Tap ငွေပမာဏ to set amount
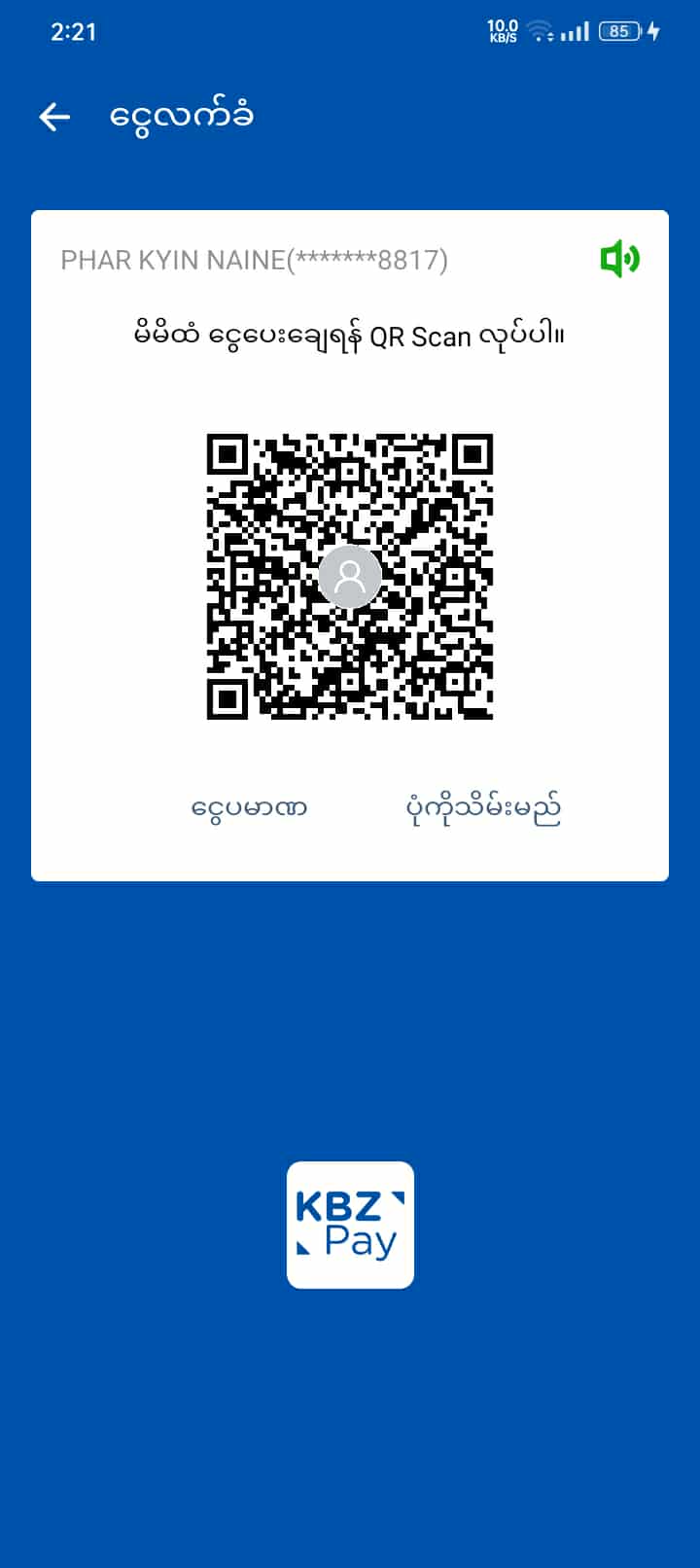The width and height of the screenshot is (700, 1568). (249, 807)
